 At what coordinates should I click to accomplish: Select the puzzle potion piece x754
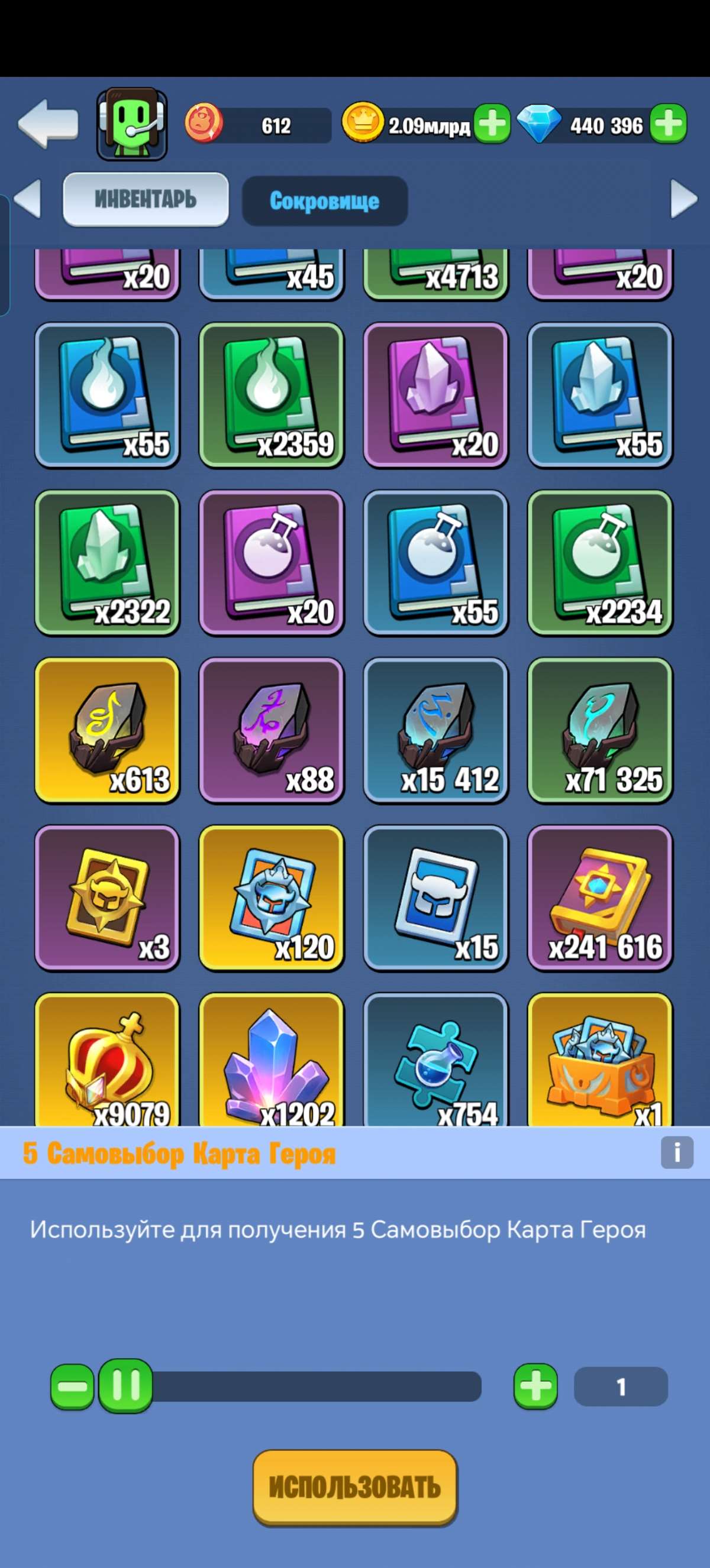coord(435,1059)
